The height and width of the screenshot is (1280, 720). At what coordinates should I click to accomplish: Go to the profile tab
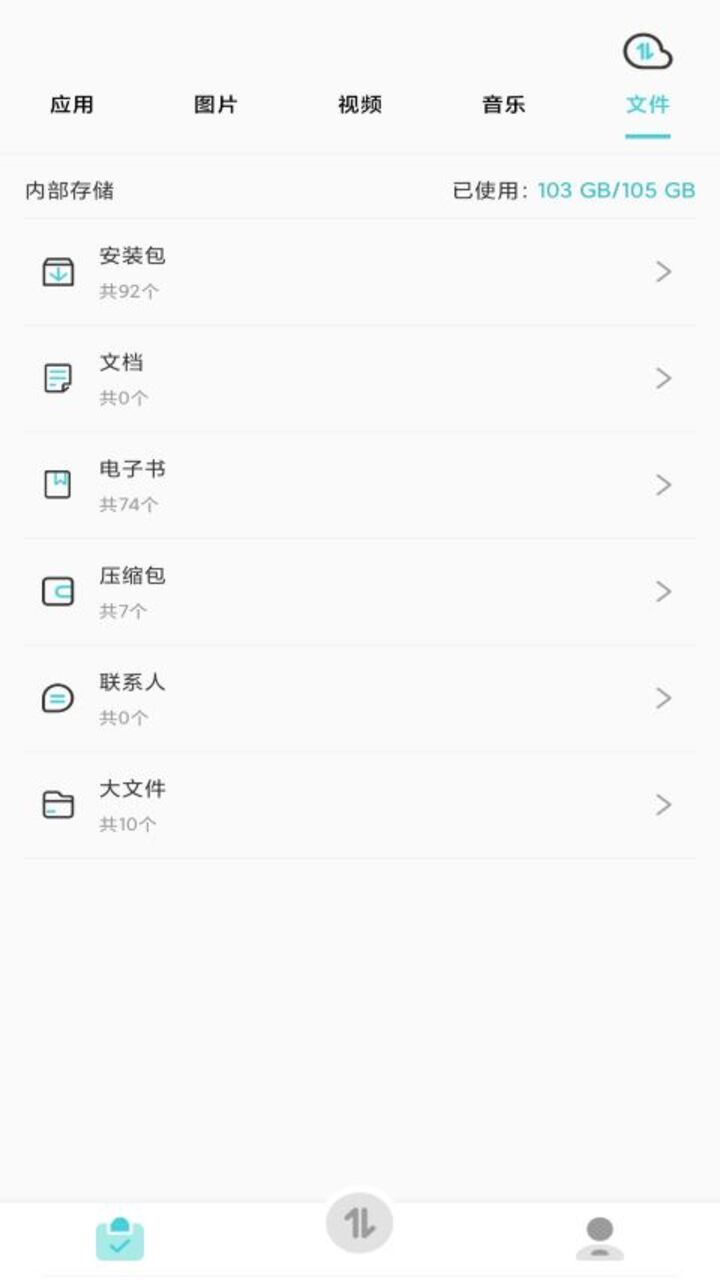click(x=600, y=1238)
